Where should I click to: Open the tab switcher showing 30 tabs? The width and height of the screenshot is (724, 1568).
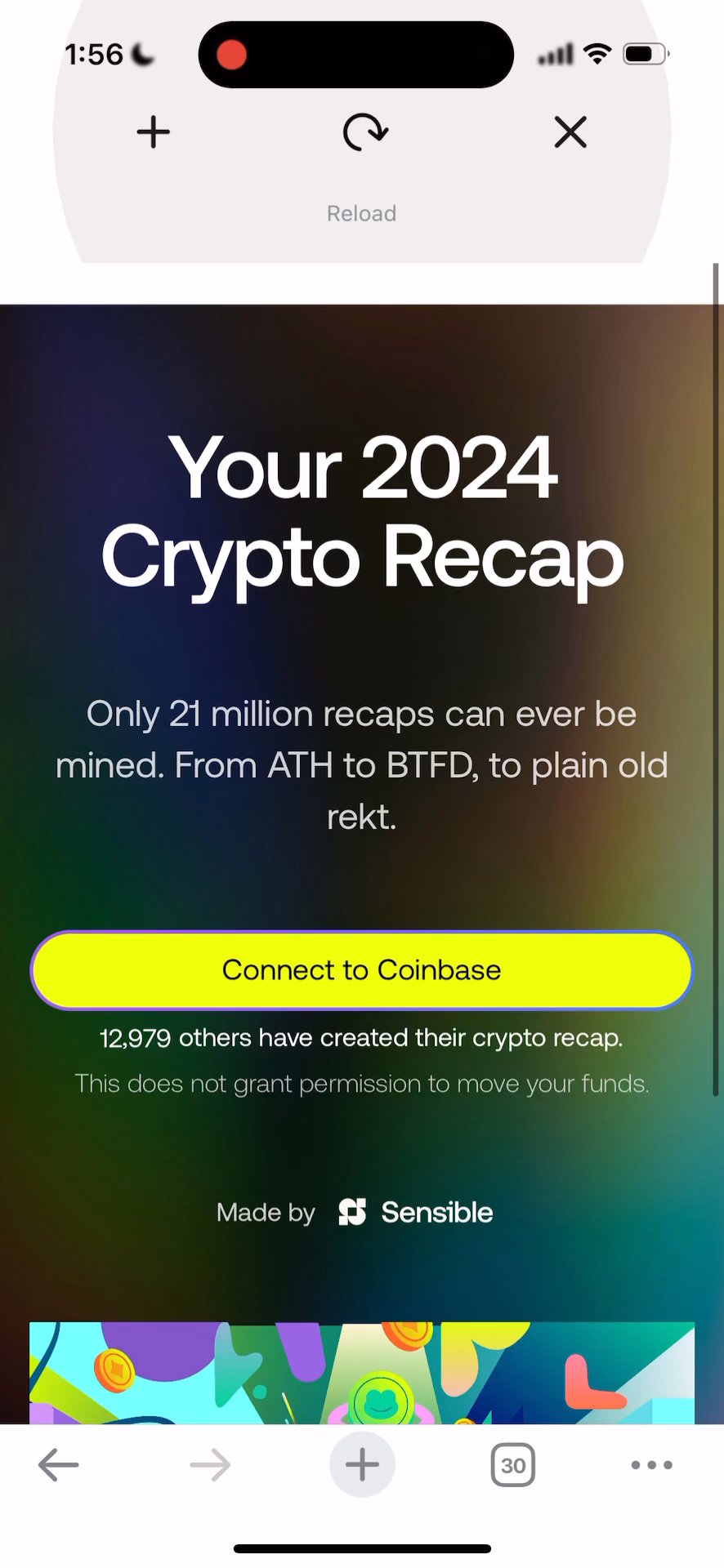512,1465
